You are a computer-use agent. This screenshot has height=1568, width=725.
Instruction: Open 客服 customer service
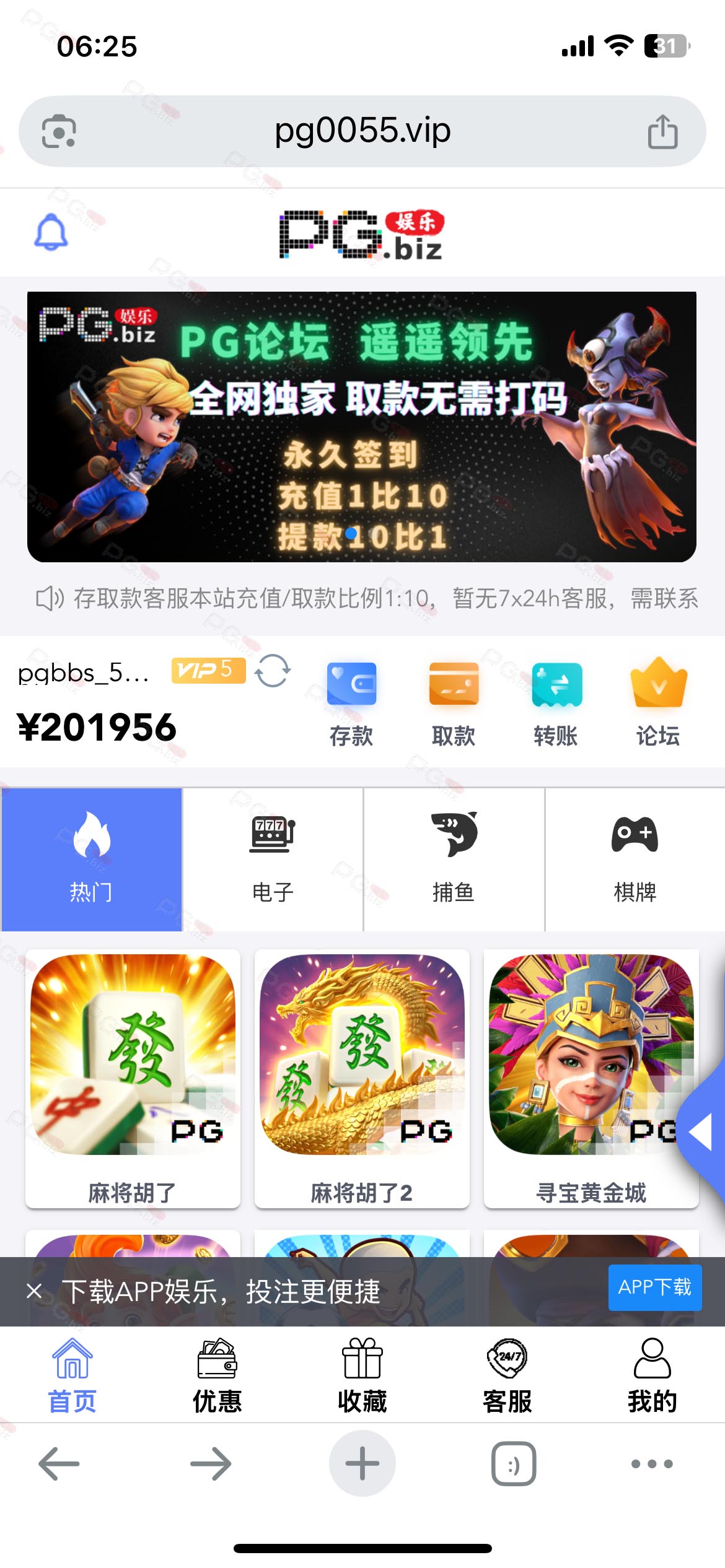pos(507,1376)
